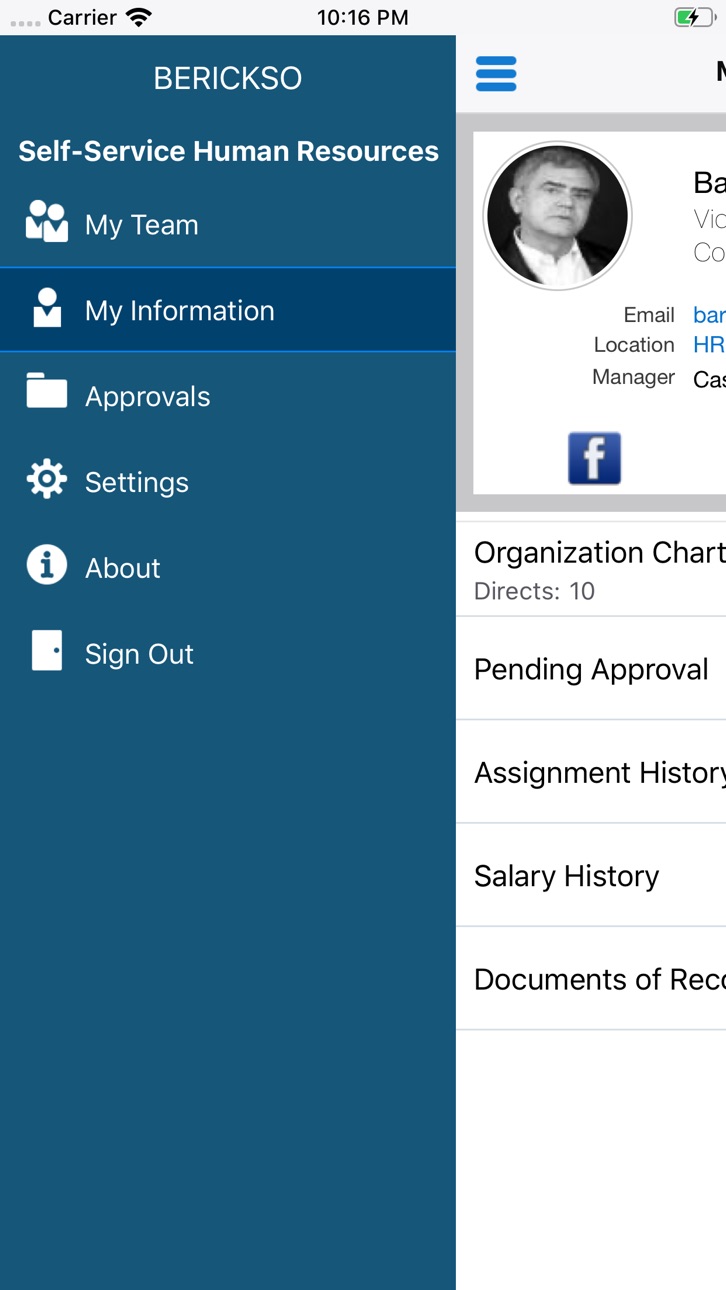
Task: Open the About page
Action: [x=228, y=568]
